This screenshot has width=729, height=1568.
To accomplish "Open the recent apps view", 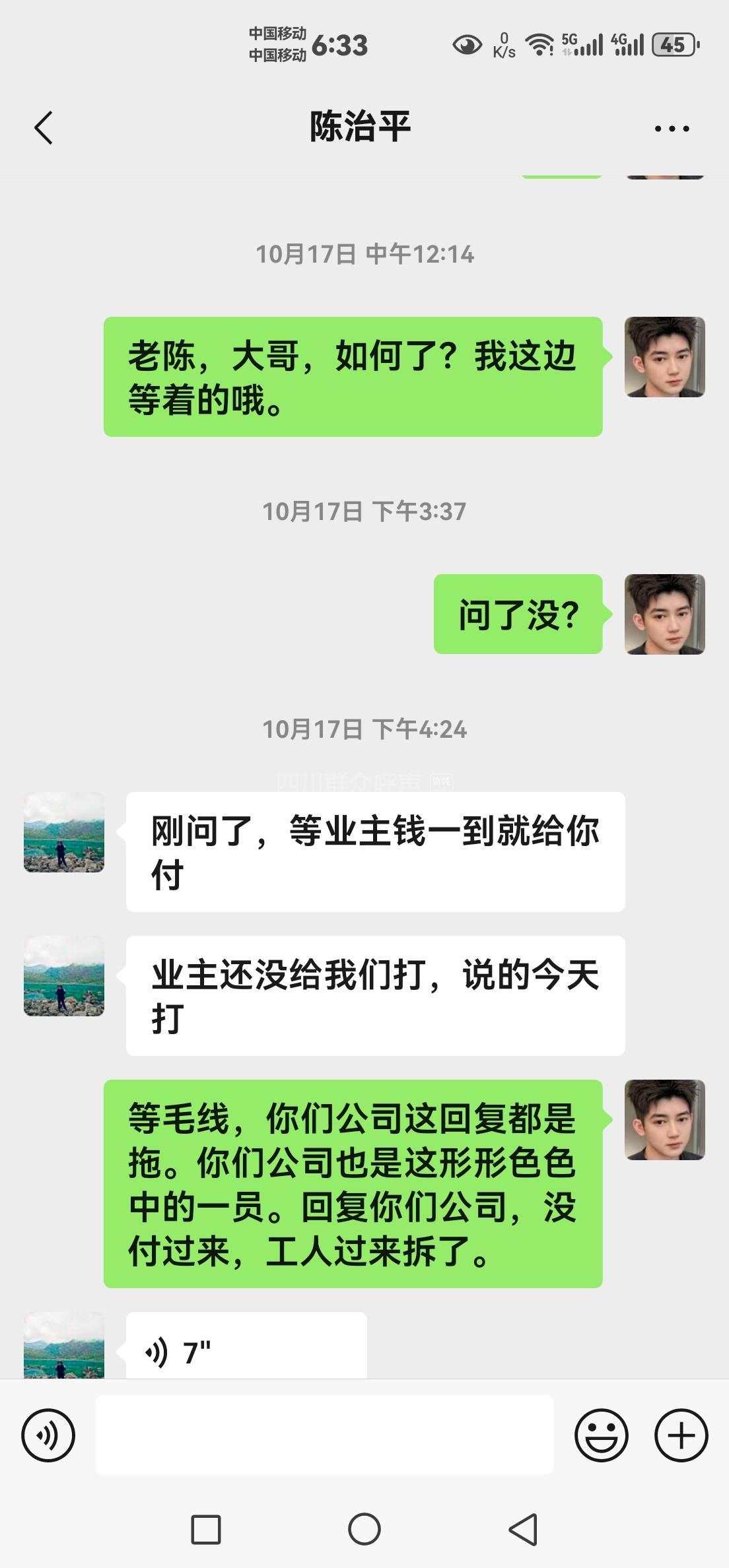I will tap(205, 1530).
